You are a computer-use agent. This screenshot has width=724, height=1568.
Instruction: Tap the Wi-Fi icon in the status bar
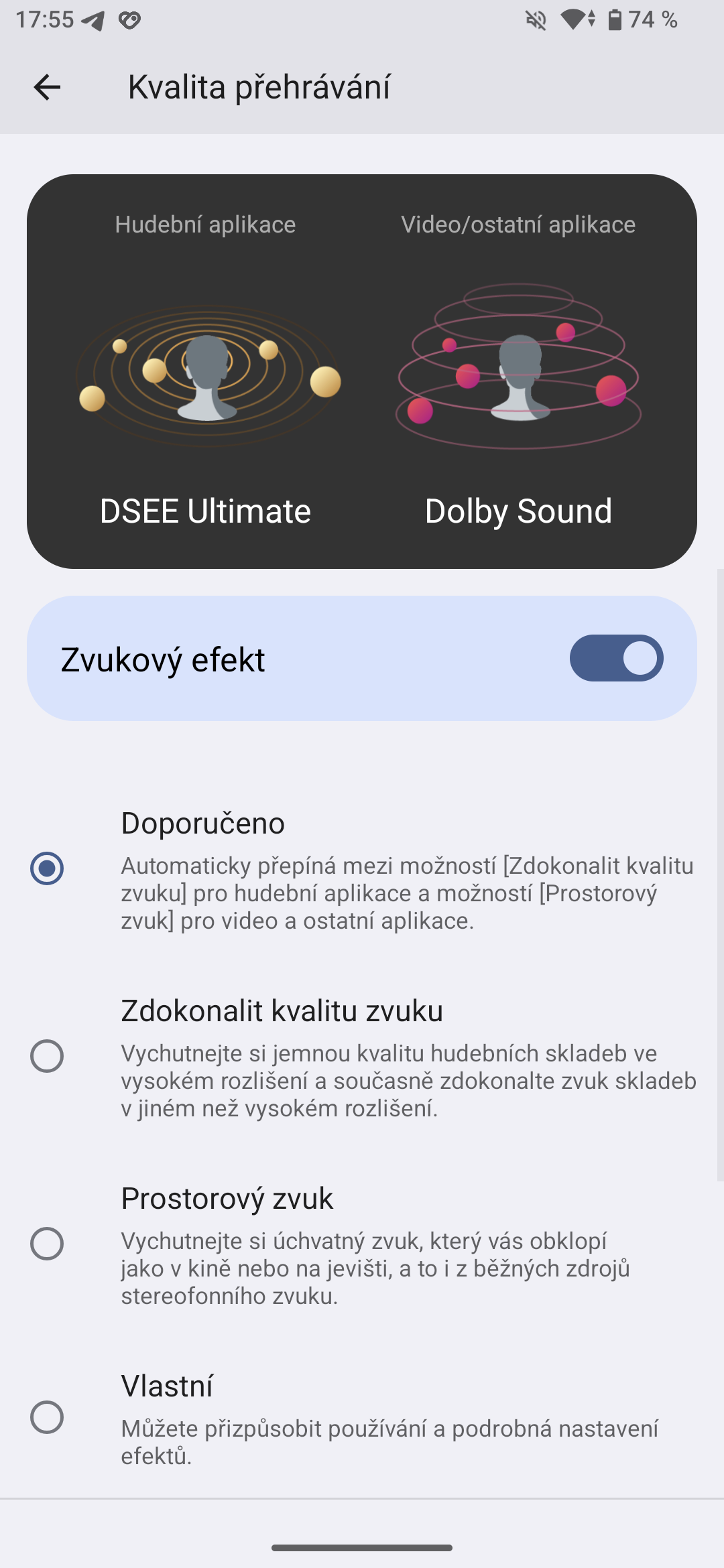(574, 20)
